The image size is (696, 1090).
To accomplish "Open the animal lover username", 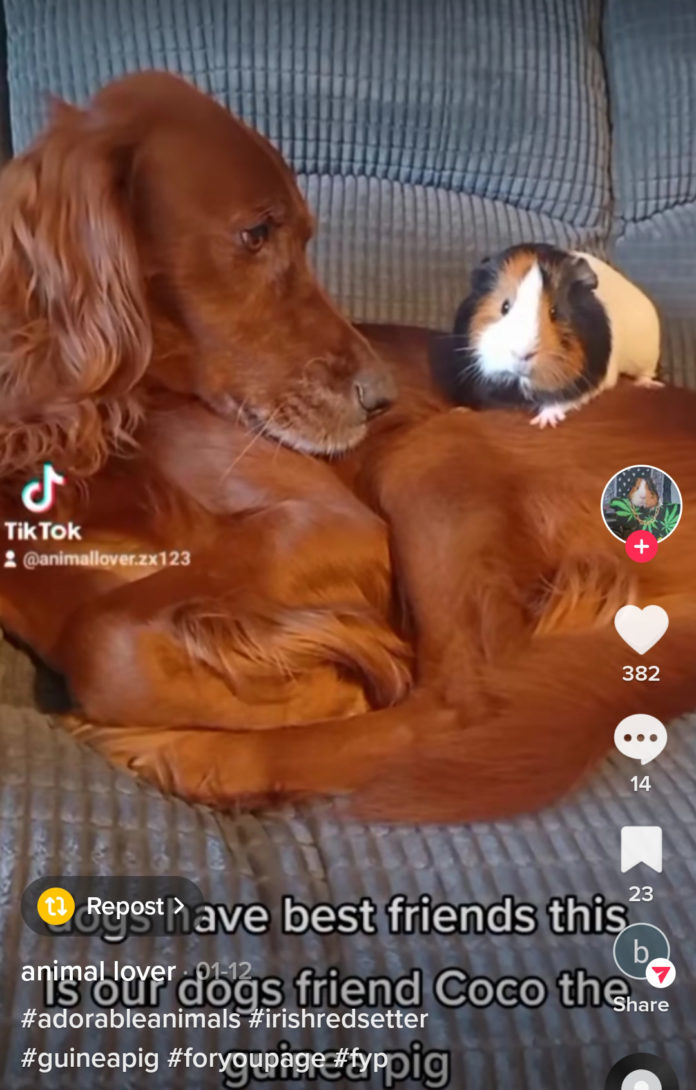I will coord(98,972).
